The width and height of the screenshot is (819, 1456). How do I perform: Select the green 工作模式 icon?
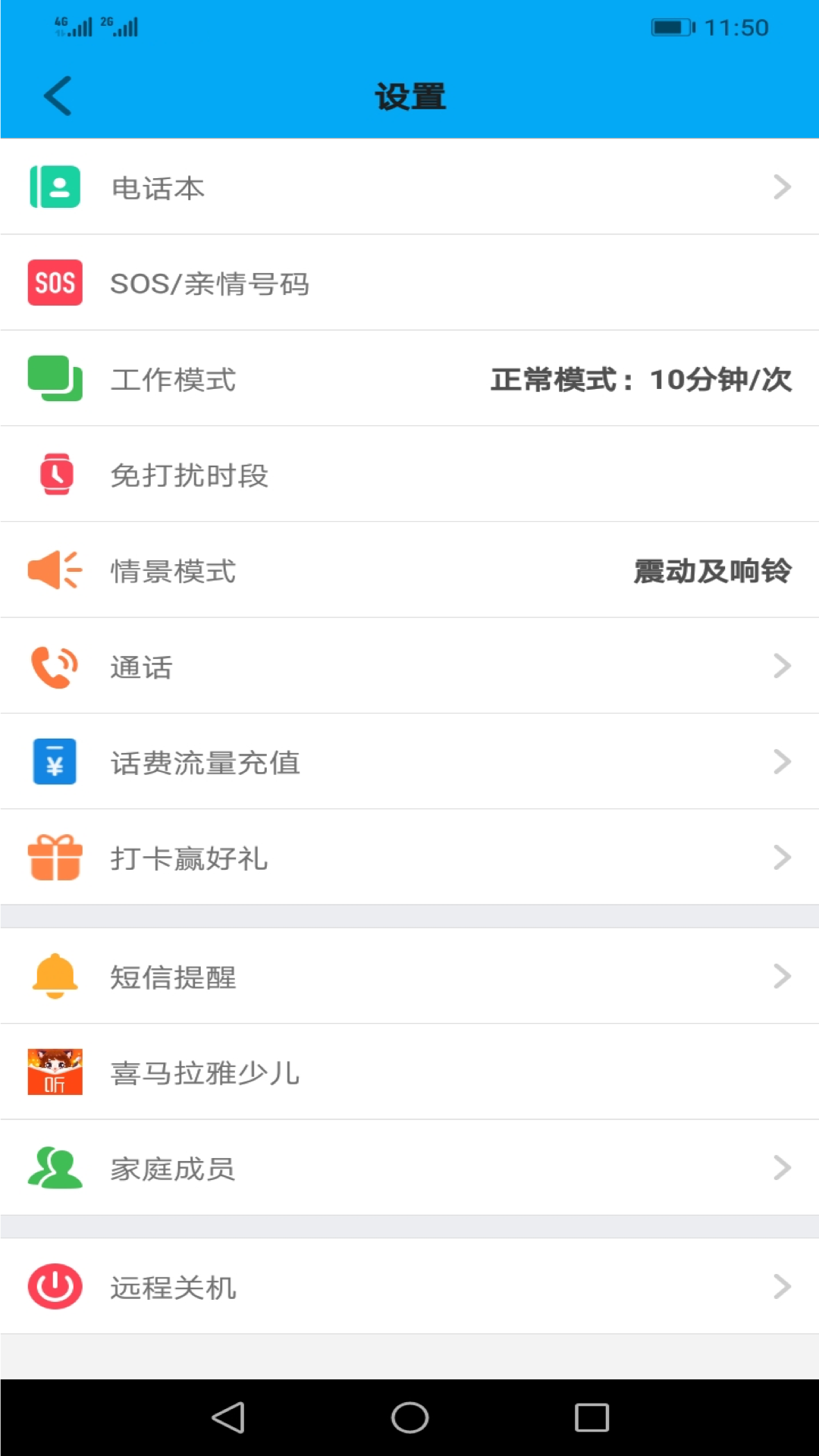tap(54, 378)
